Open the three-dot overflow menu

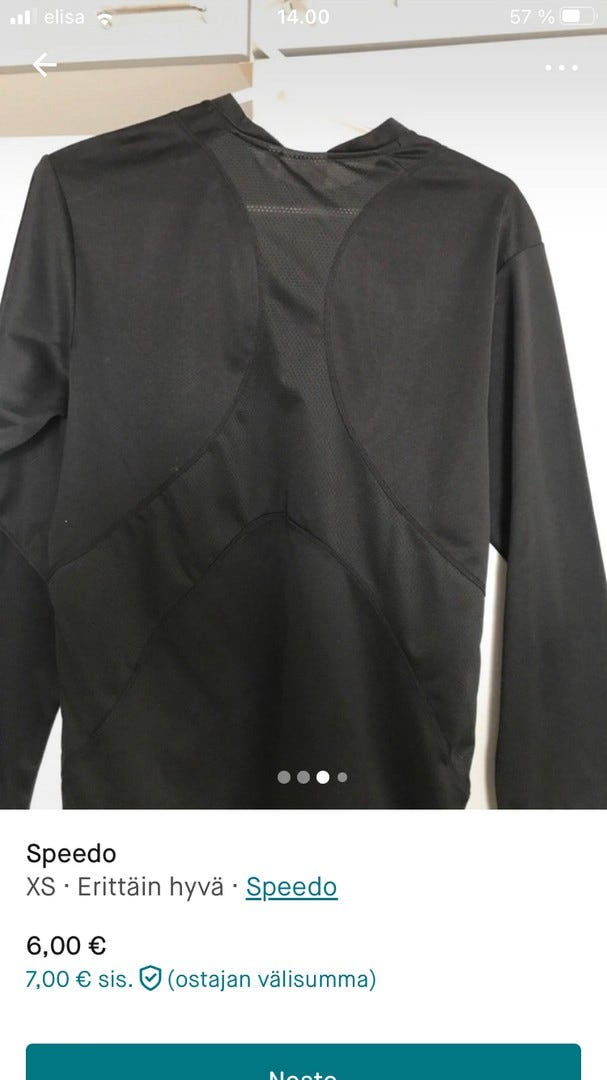click(561, 68)
